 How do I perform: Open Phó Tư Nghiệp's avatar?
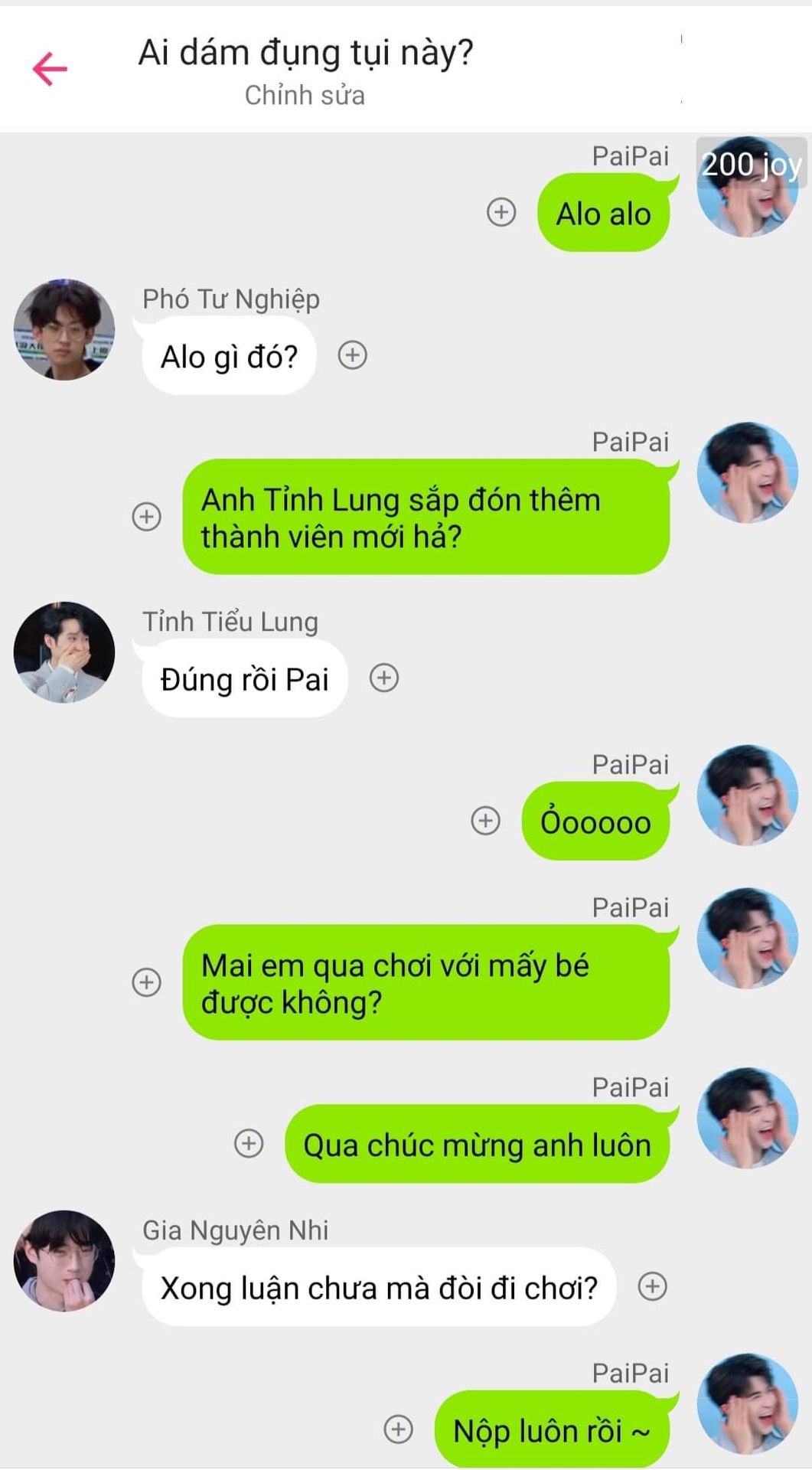click(64, 329)
